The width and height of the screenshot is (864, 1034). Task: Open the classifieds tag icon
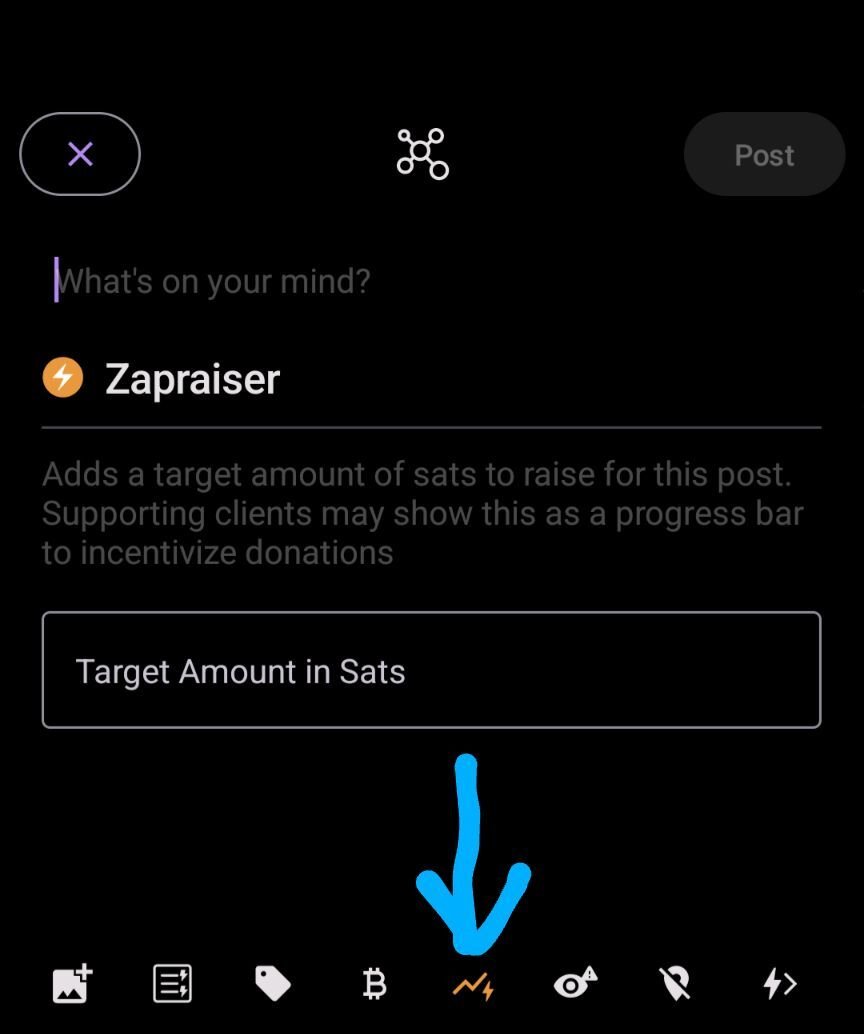click(272, 984)
